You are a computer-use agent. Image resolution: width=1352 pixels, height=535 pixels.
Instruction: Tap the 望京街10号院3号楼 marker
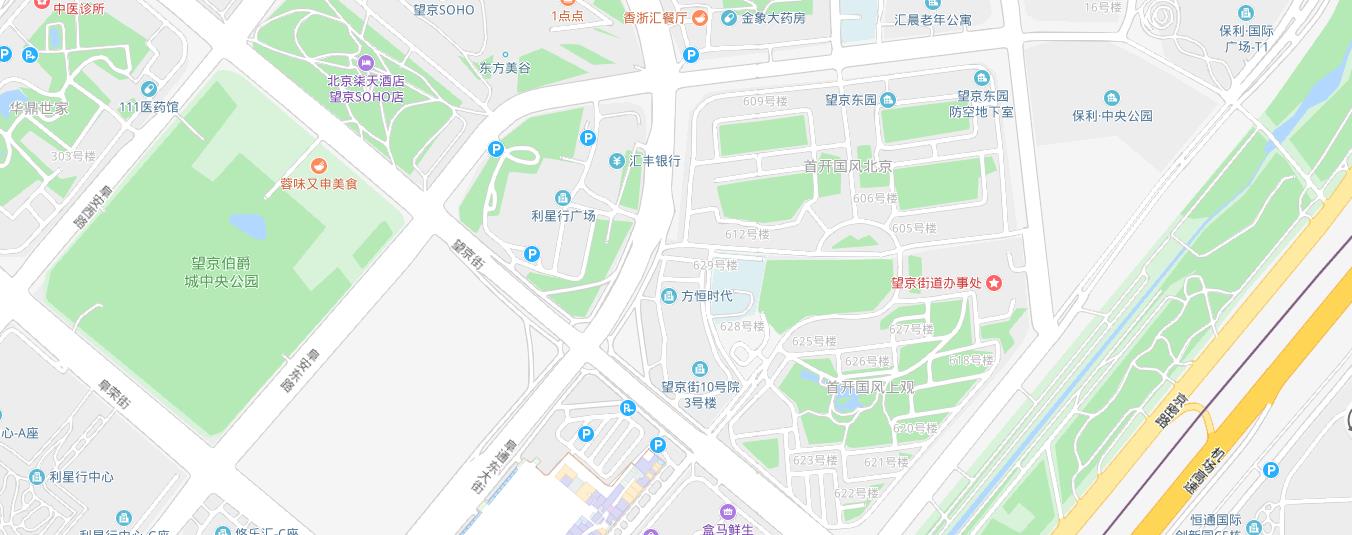pos(700,368)
